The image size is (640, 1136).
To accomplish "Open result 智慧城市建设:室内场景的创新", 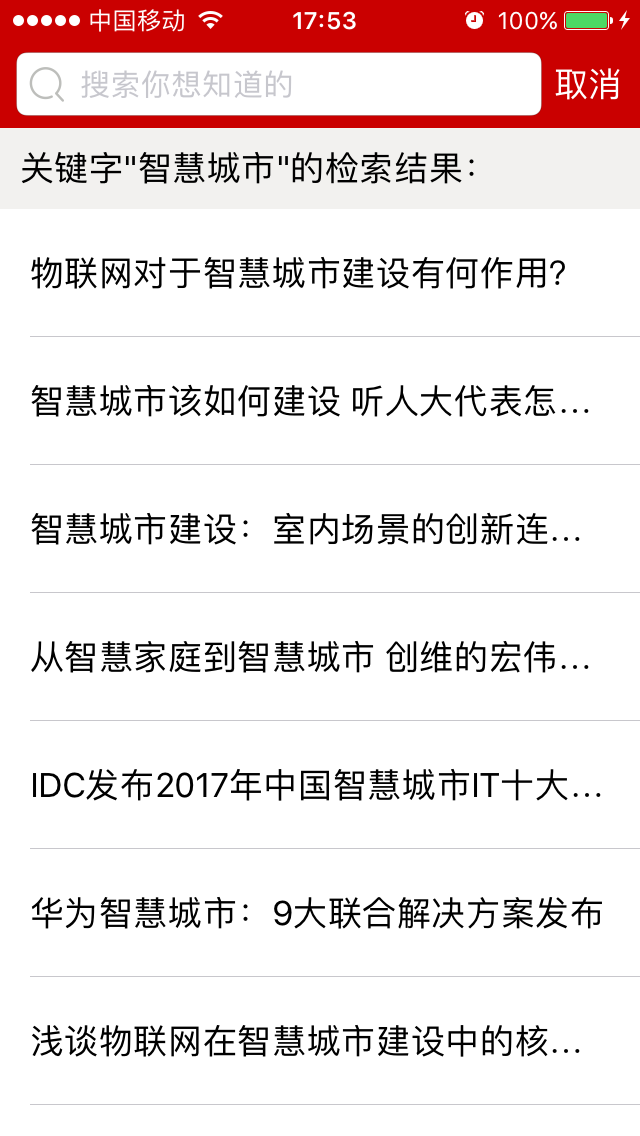I will pyautogui.click(x=320, y=530).
